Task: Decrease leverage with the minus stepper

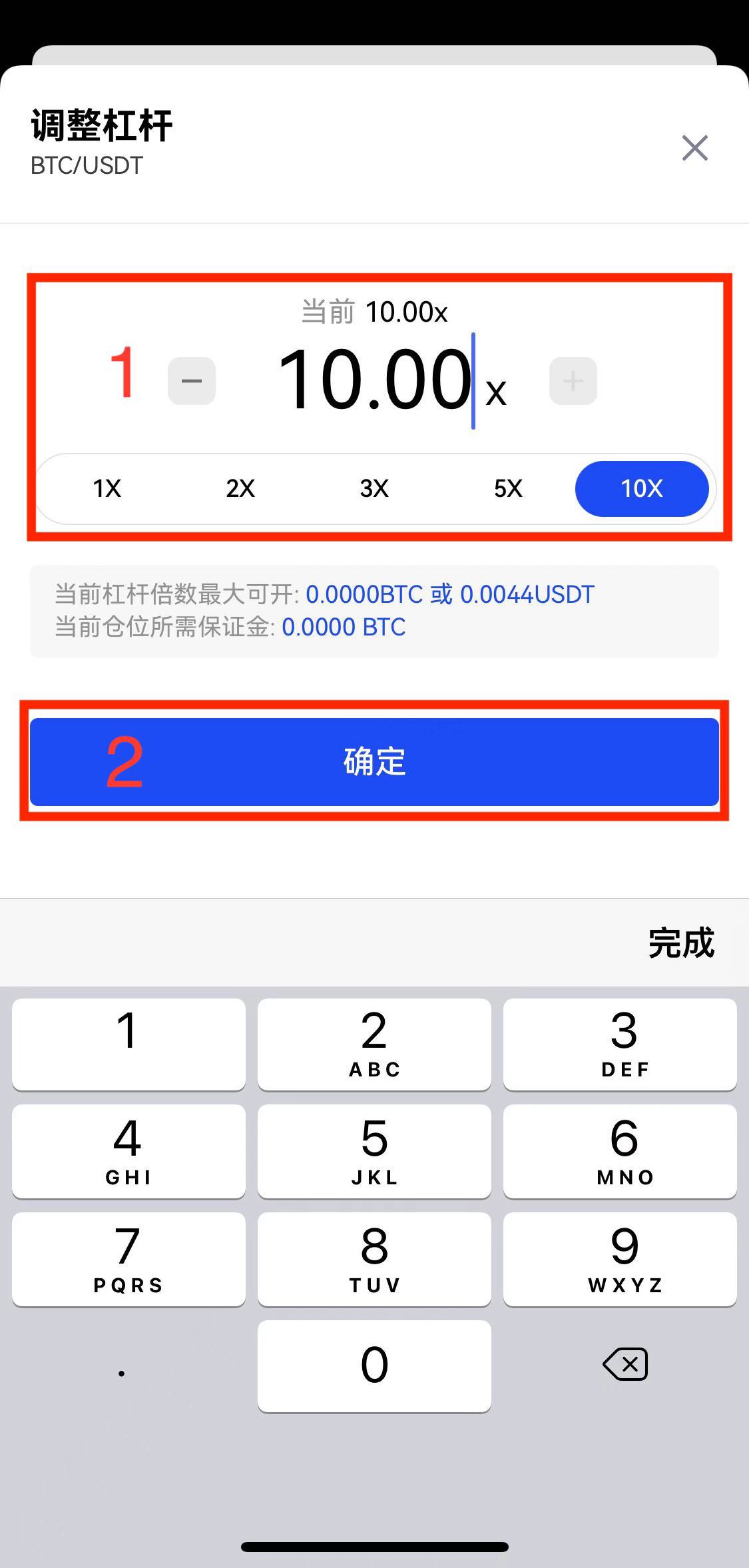Action: tap(192, 381)
